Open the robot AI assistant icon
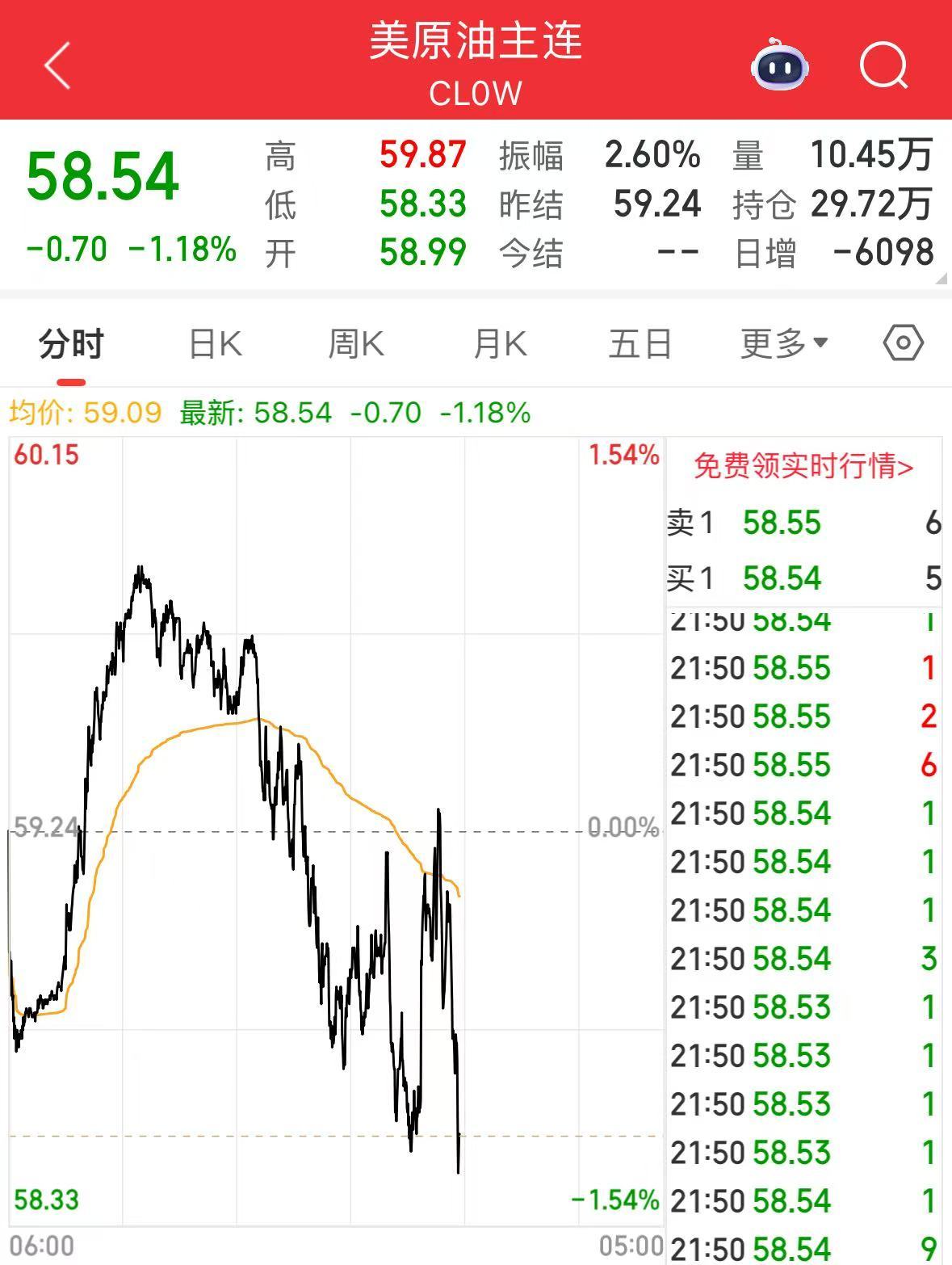This screenshot has width=952, height=1265. pyautogui.click(x=779, y=65)
